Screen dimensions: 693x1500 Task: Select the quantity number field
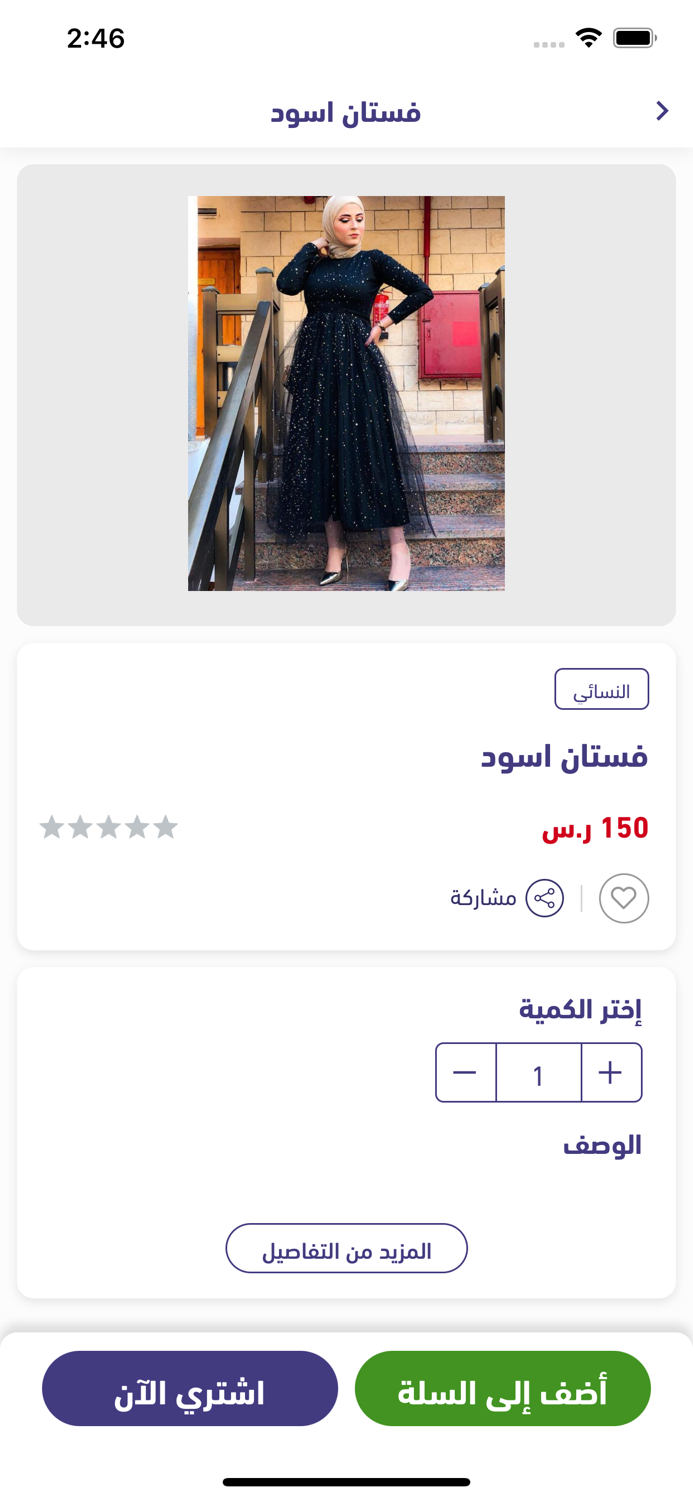click(x=538, y=1074)
